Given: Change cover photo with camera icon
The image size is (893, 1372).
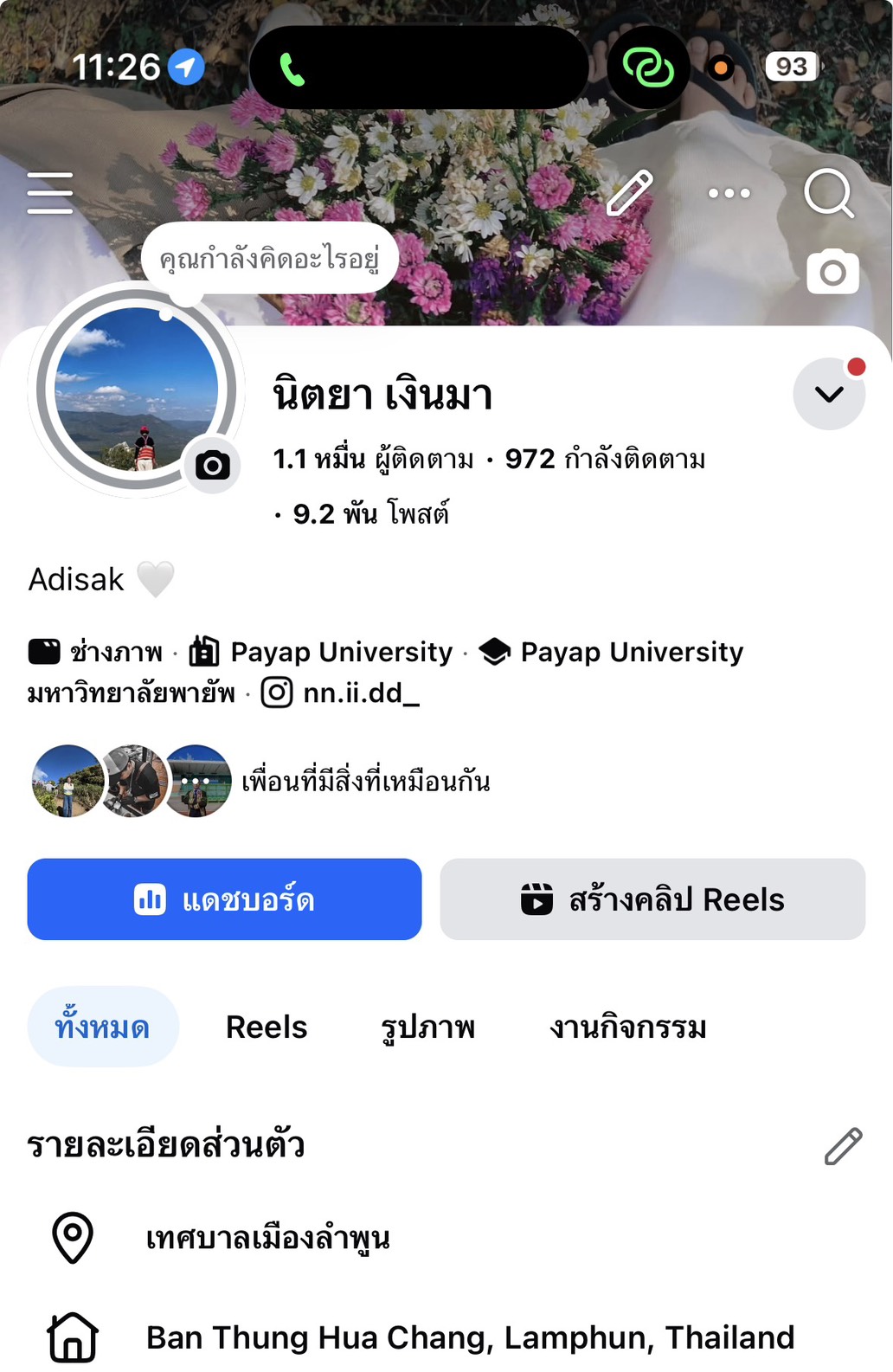Looking at the screenshot, I should point(832,273).
